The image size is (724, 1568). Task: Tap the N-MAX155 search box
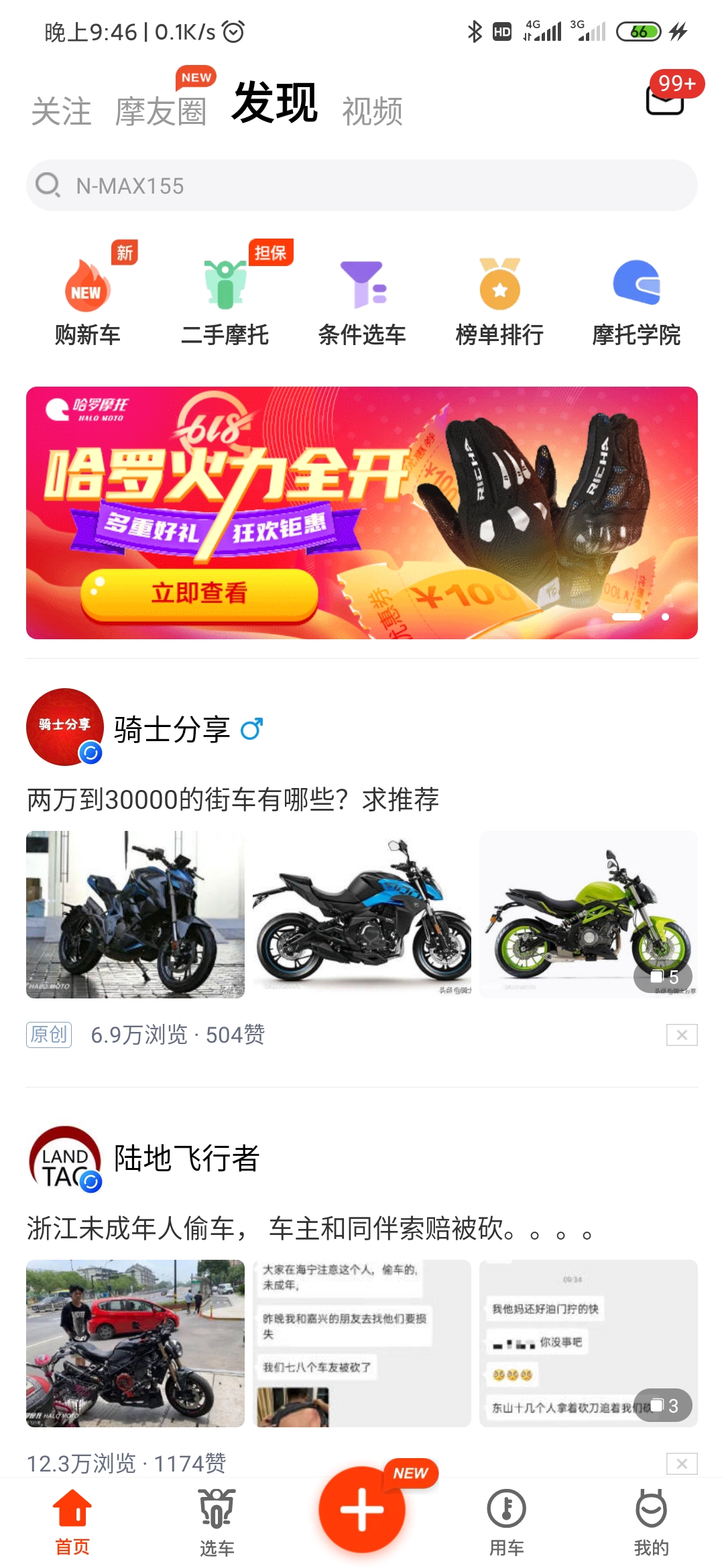362,186
